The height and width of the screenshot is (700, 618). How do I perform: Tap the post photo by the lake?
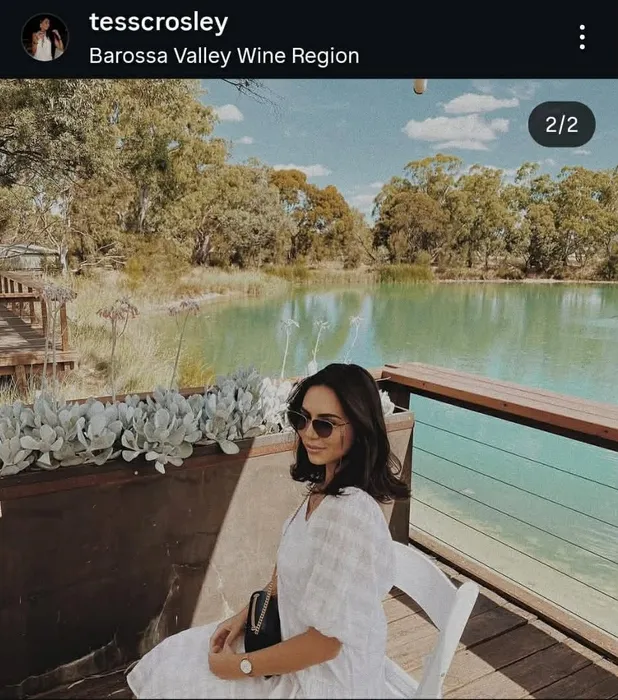click(309, 390)
